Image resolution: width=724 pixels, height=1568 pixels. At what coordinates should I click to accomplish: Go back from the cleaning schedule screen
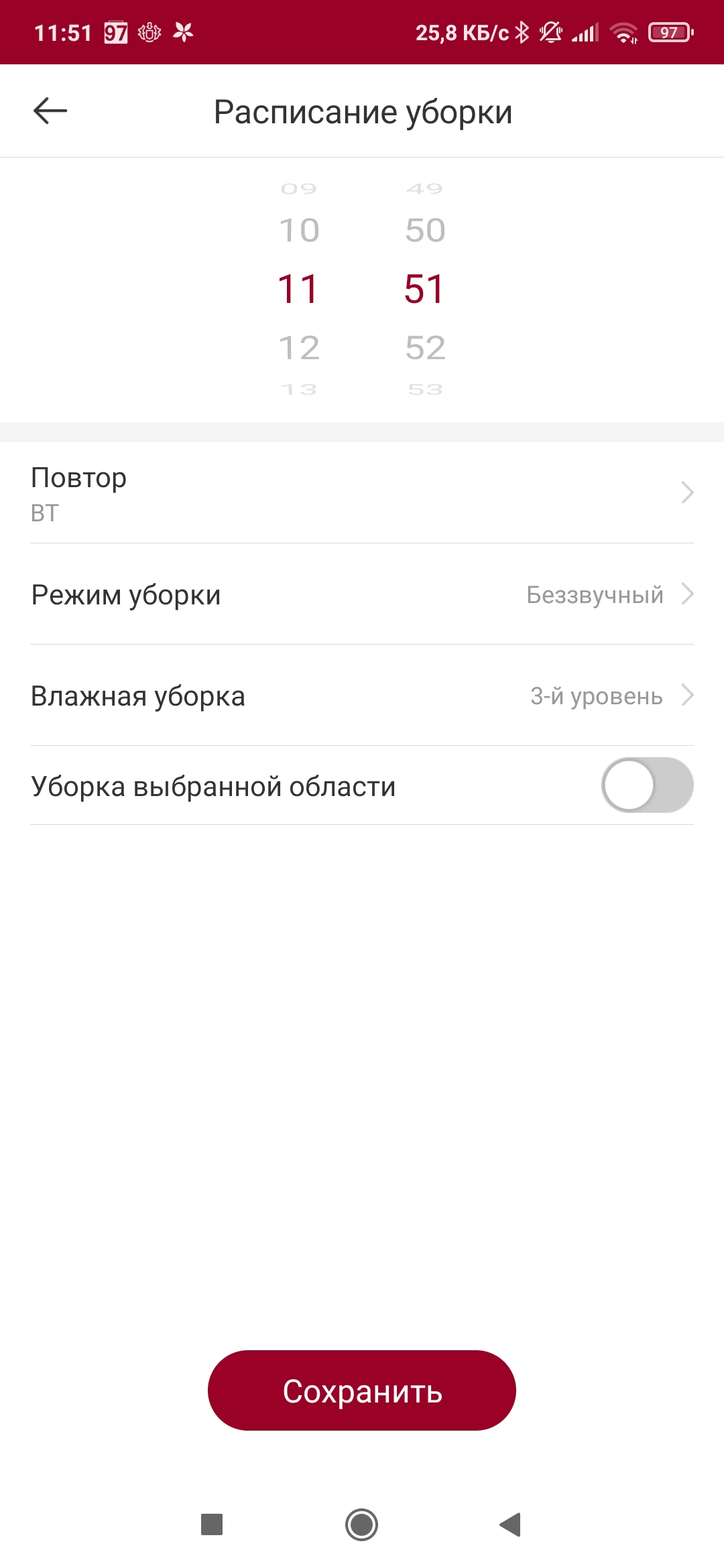pyautogui.click(x=50, y=111)
